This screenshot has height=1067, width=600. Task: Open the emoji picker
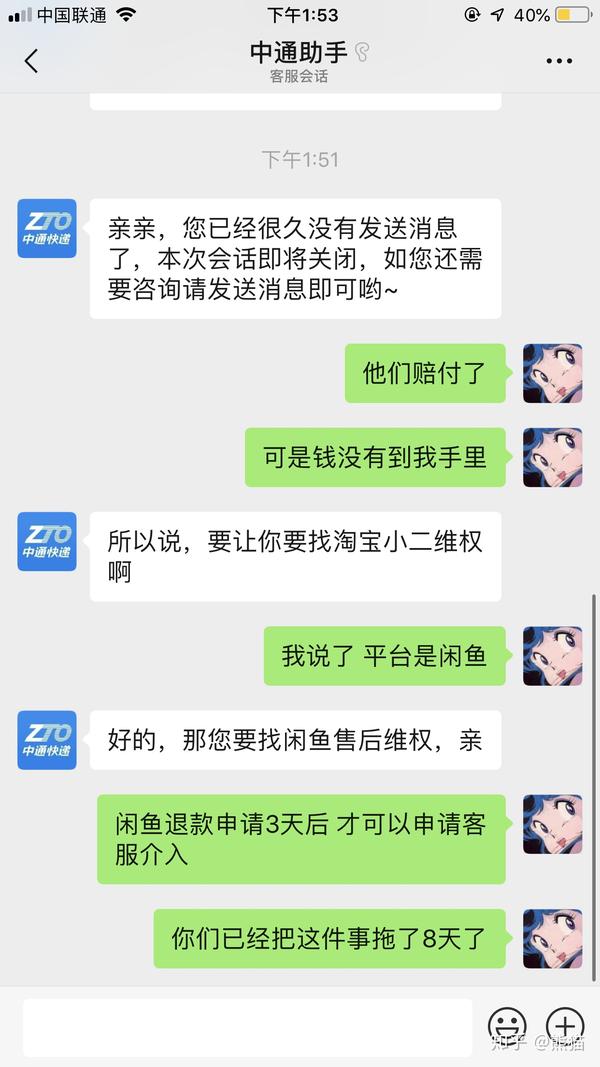(x=507, y=1026)
